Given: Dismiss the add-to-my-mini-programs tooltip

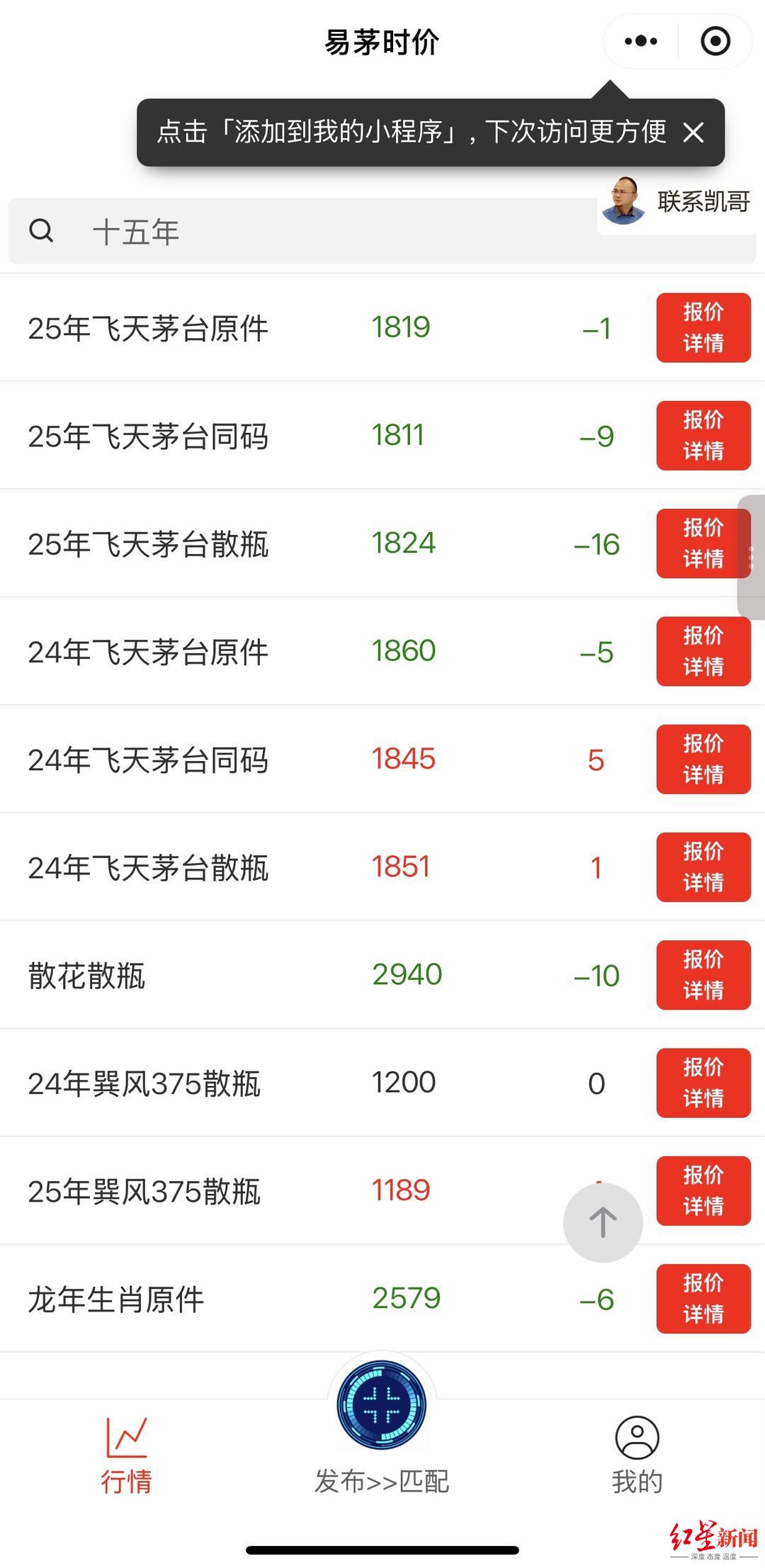Looking at the screenshot, I should [x=693, y=132].
